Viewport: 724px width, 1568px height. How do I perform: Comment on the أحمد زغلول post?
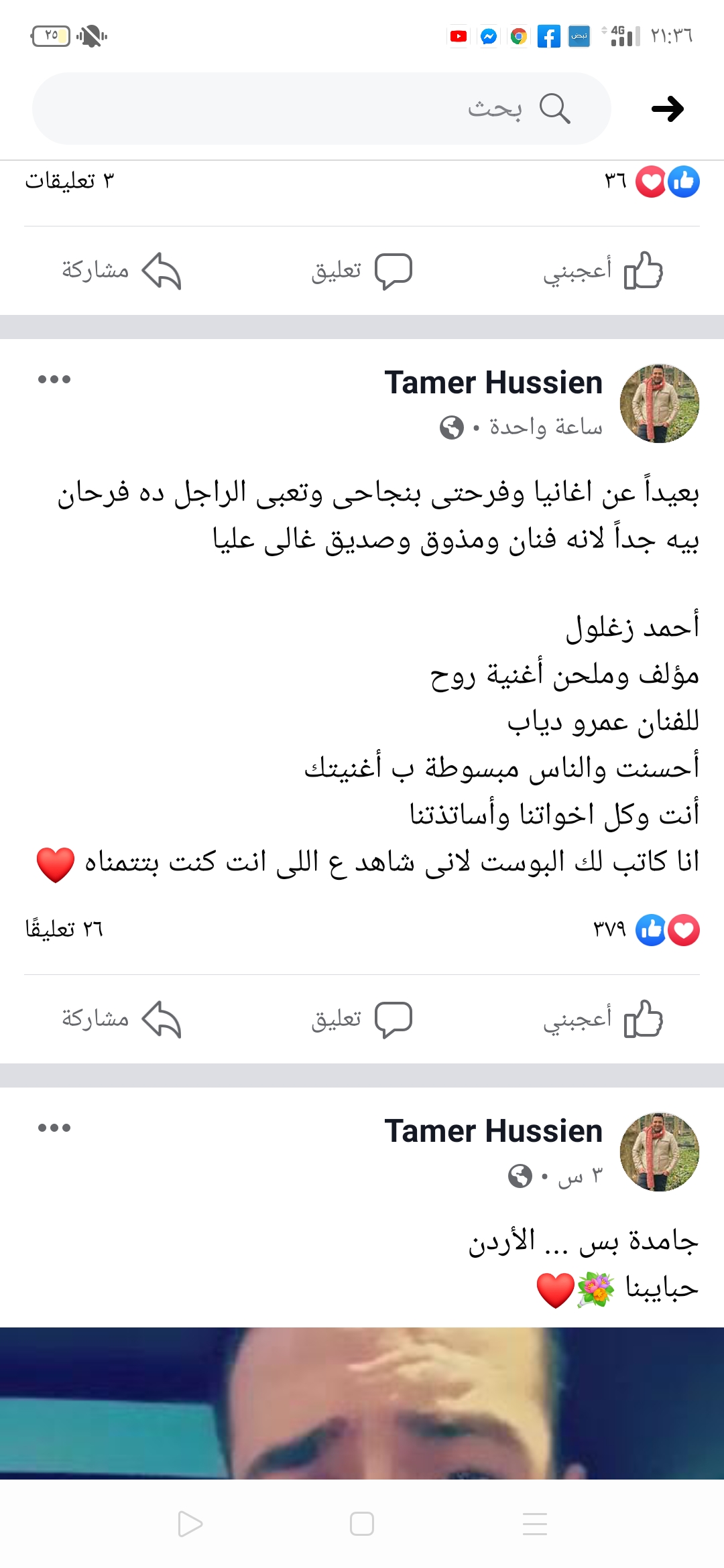[x=362, y=1019]
